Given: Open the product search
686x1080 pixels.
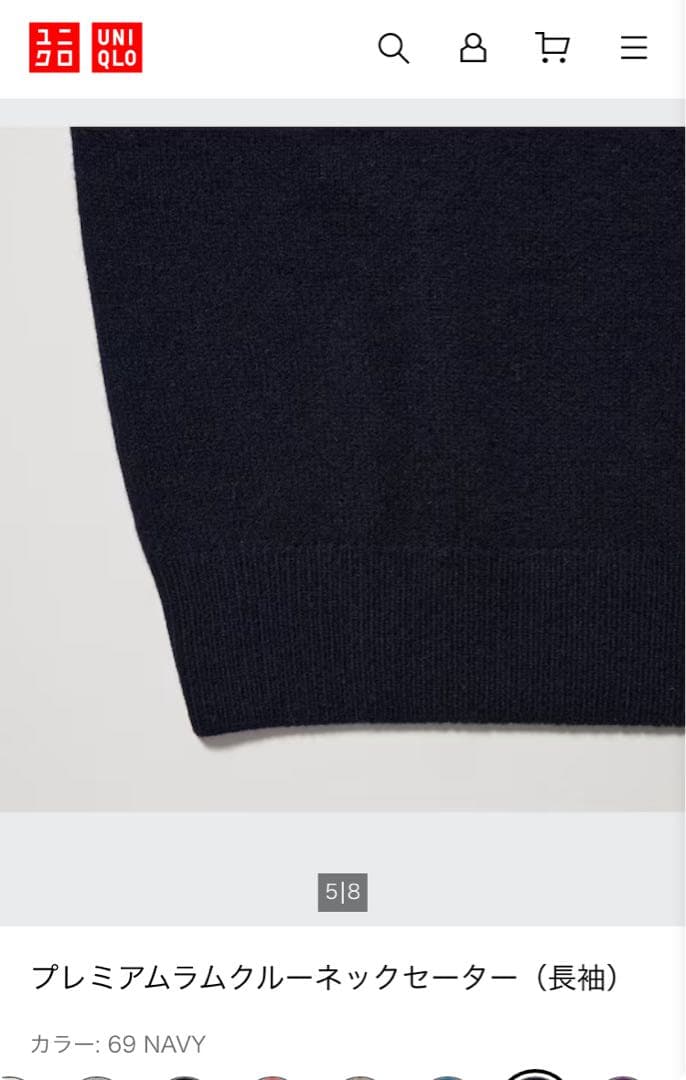Looking at the screenshot, I should [393, 48].
